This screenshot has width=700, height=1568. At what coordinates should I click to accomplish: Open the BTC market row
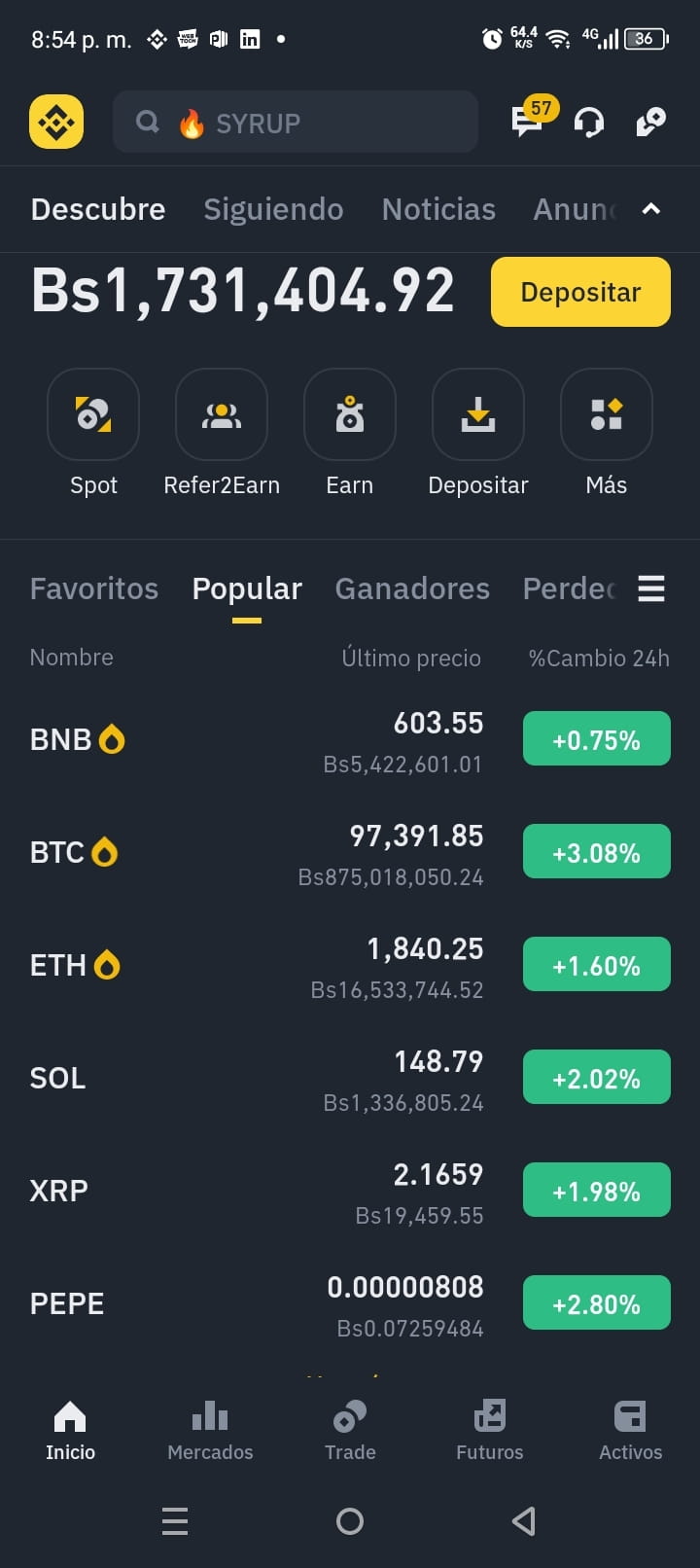[x=350, y=854]
